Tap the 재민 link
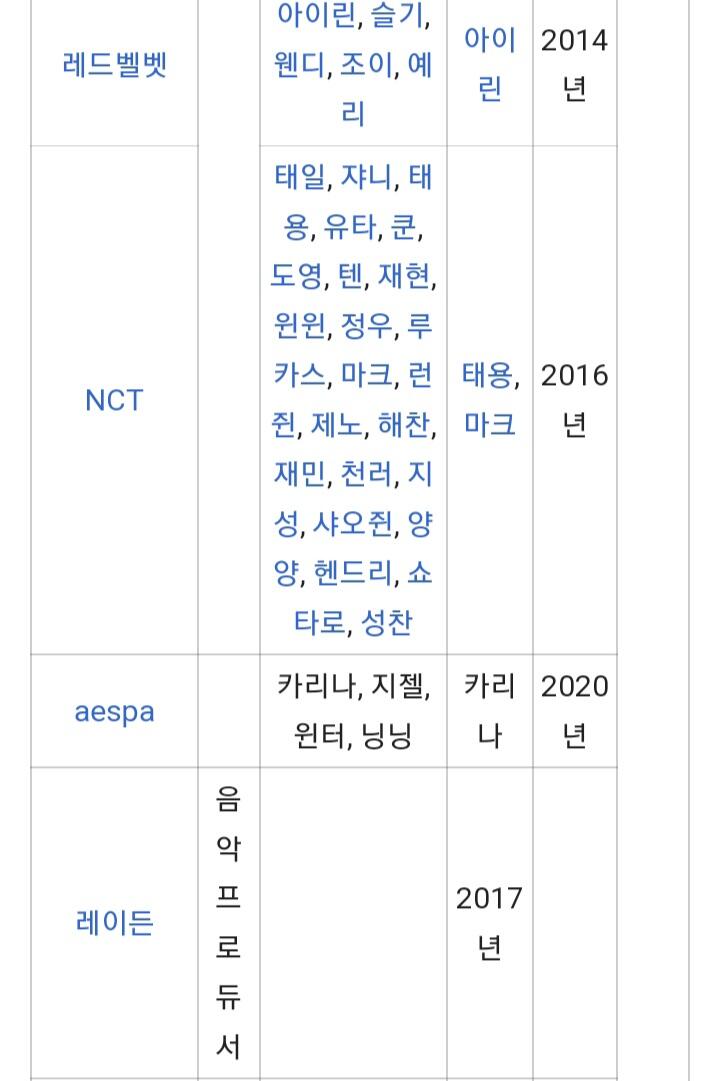The width and height of the screenshot is (720, 1081). tap(299, 474)
